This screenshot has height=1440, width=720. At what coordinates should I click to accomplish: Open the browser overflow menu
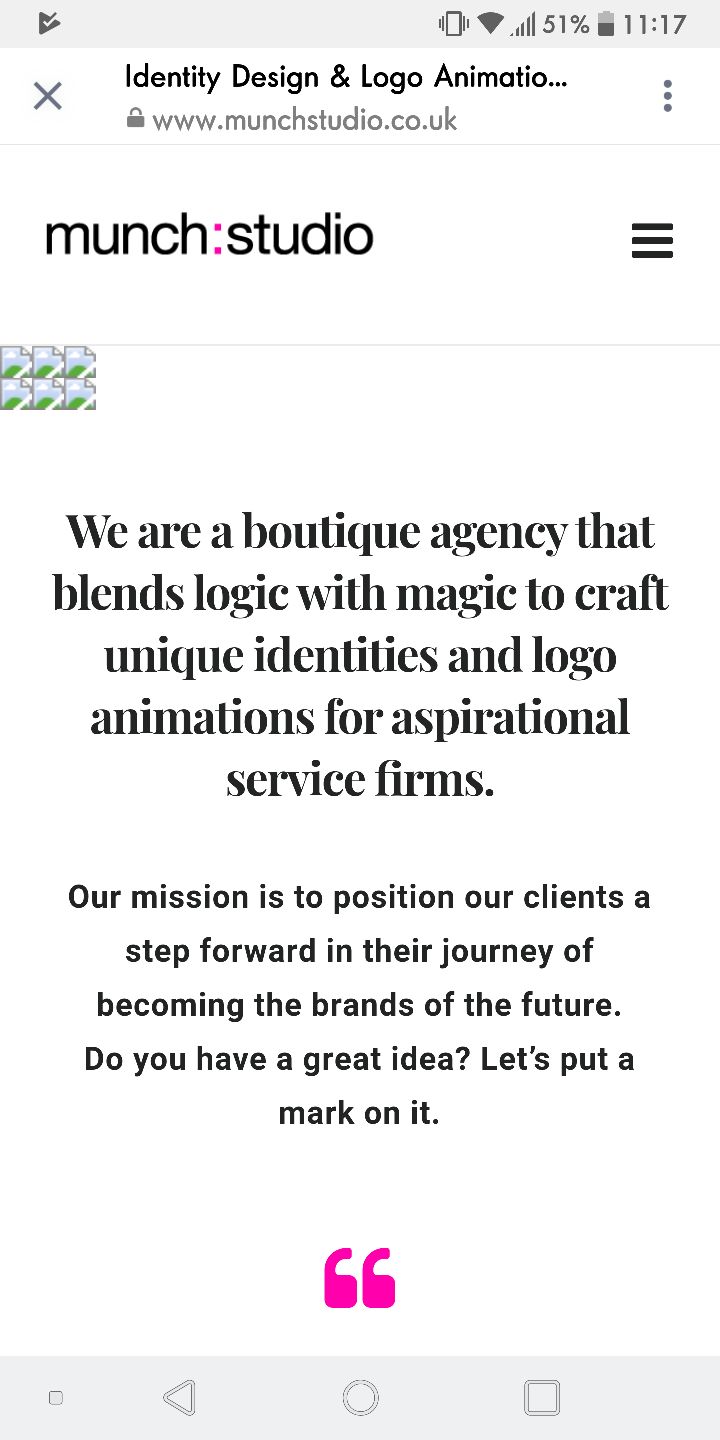click(667, 96)
